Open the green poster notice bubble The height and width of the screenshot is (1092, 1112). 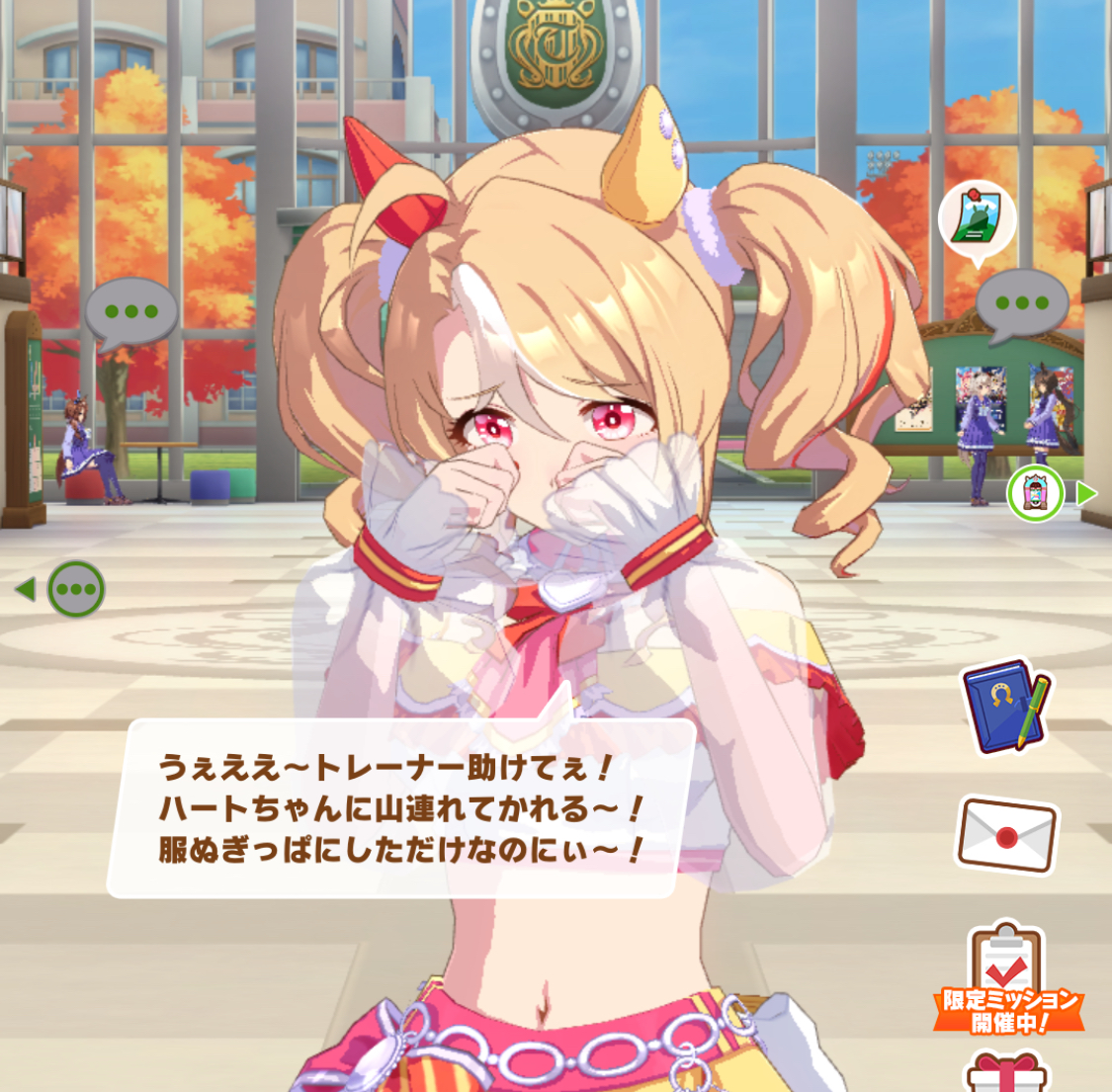click(977, 220)
